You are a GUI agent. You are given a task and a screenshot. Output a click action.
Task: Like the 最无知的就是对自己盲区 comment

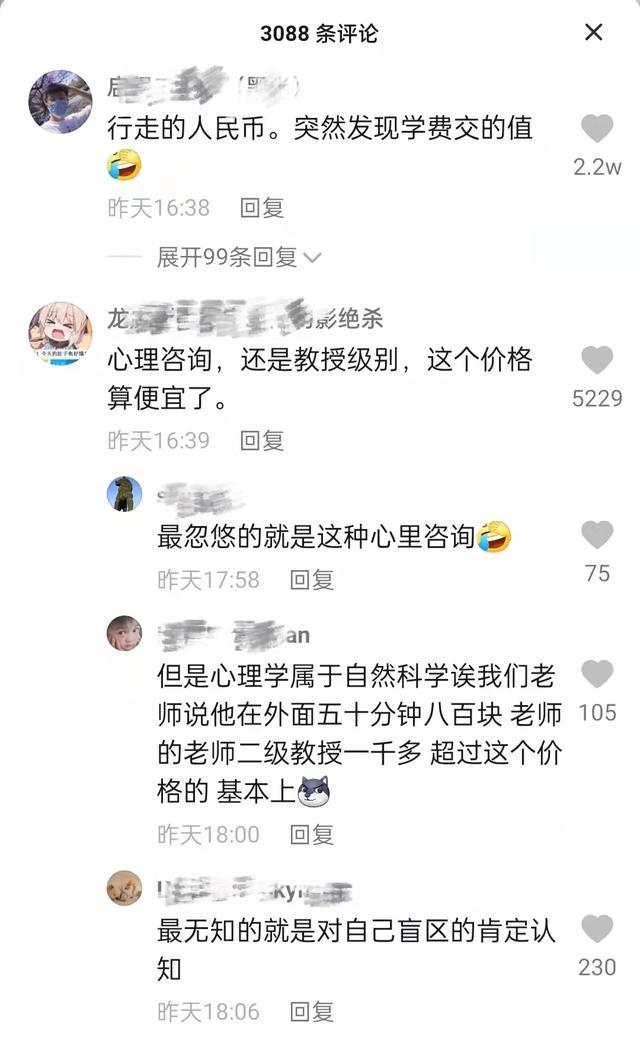(597, 929)
